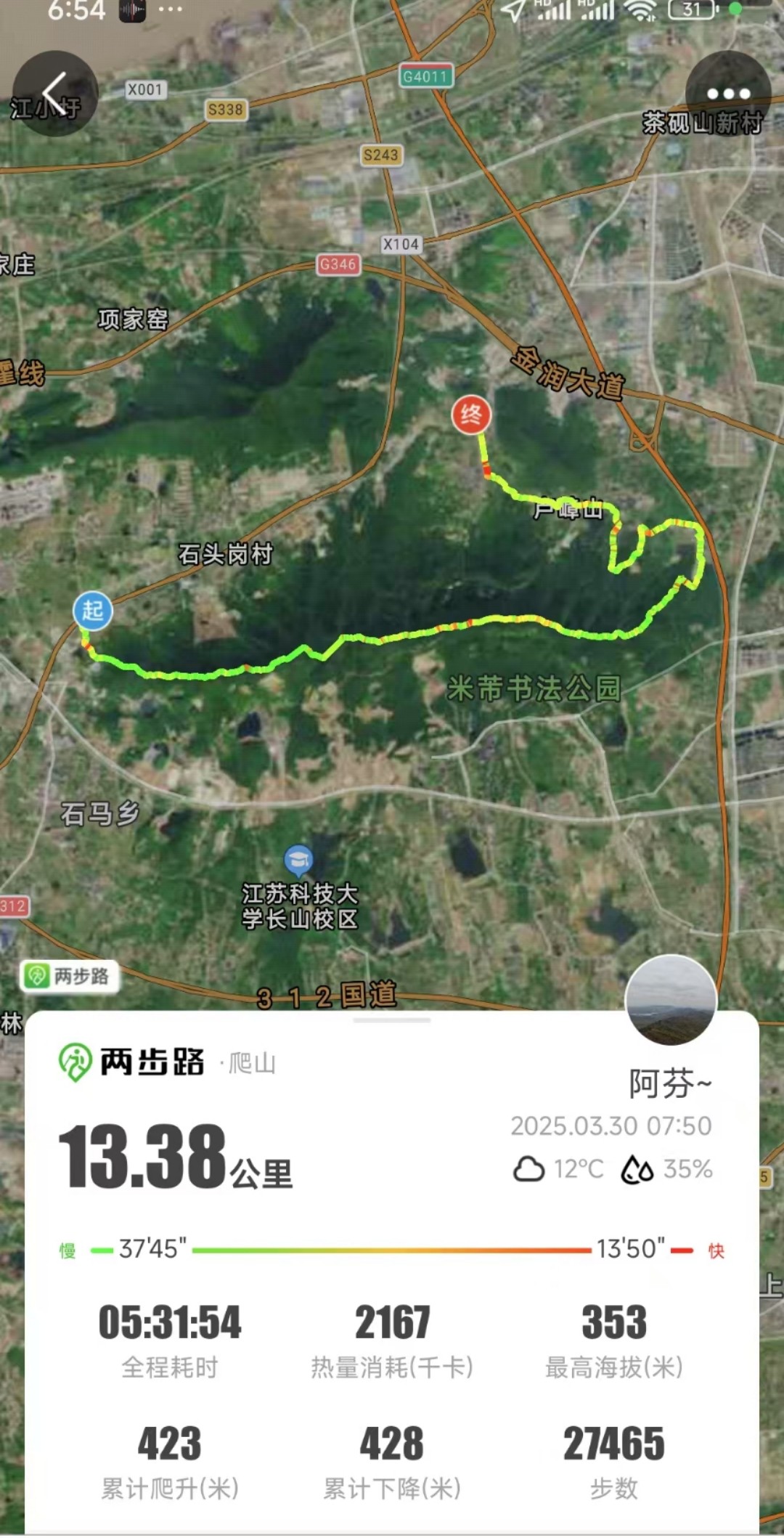The width and height of the screenshot is (784, 1538).
Task: Tap the card's top drag handle
Action: (x=392, y=1020)
